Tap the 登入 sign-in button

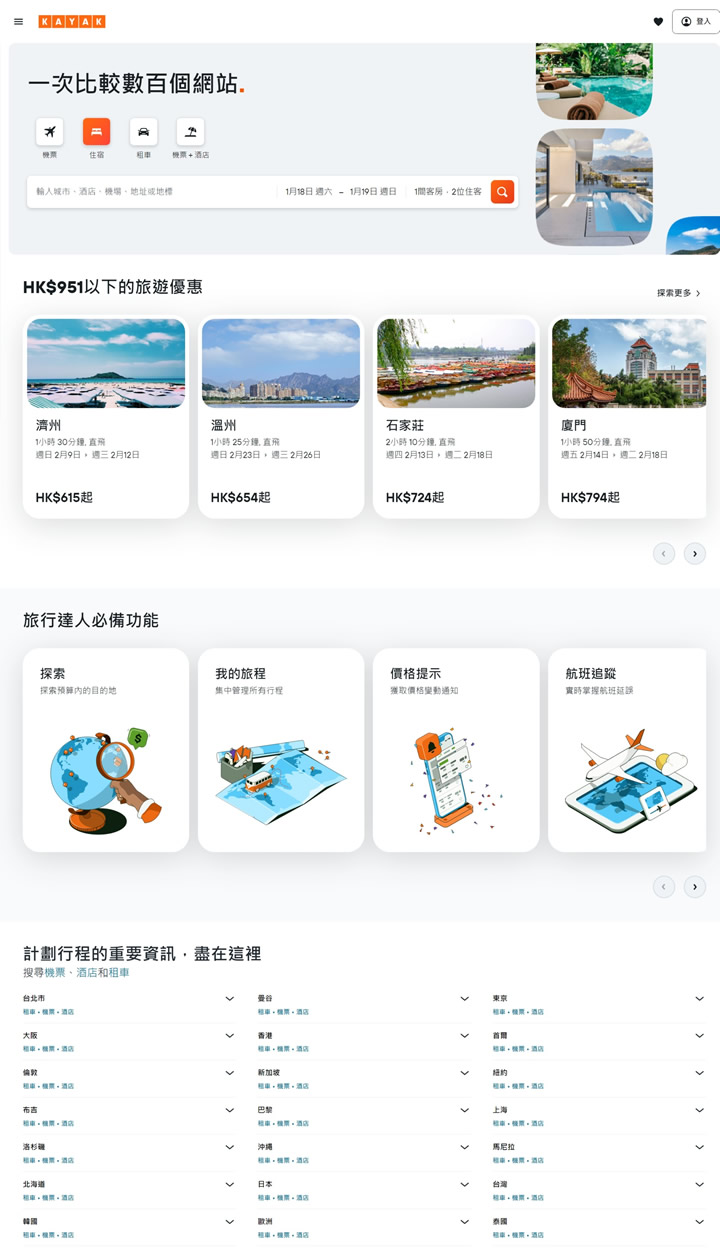696,21
